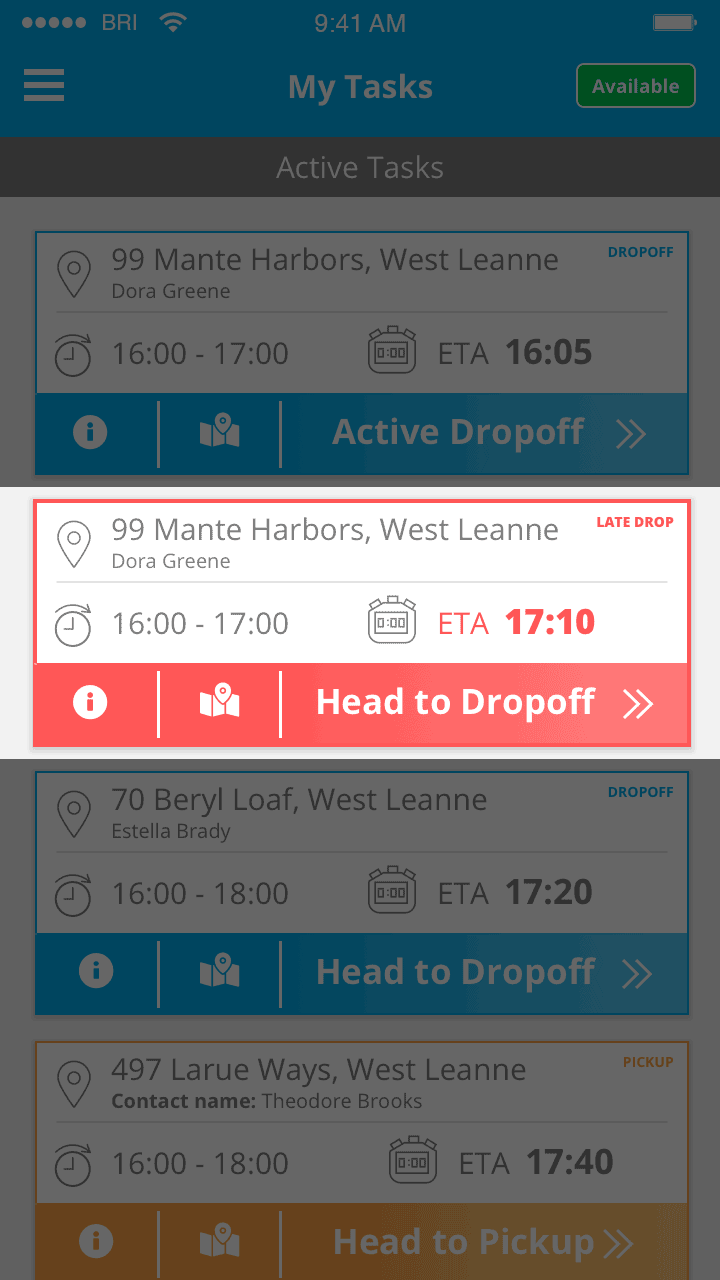
Task: View map for the 70 Beryl Loaf task
Action: 220,973
